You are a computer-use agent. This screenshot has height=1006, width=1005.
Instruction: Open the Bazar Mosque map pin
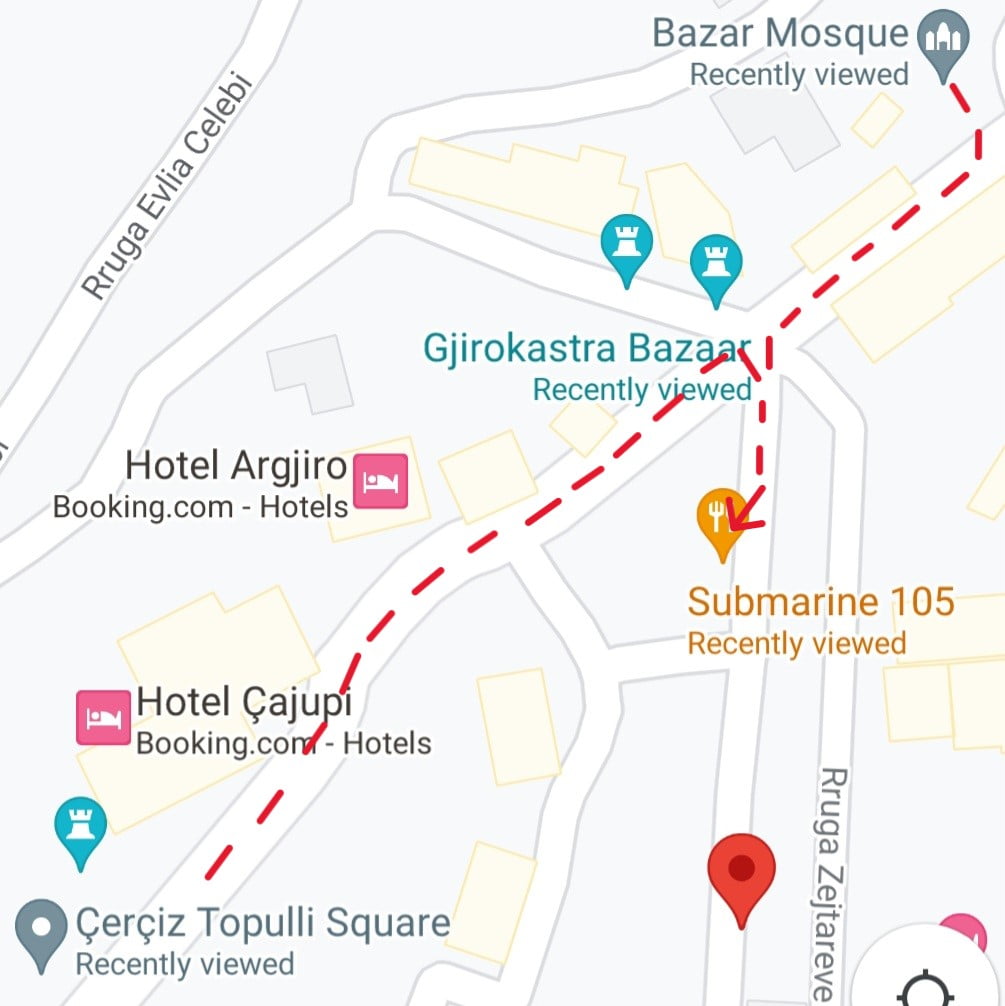pyautogui.click(x=944, y=42)
